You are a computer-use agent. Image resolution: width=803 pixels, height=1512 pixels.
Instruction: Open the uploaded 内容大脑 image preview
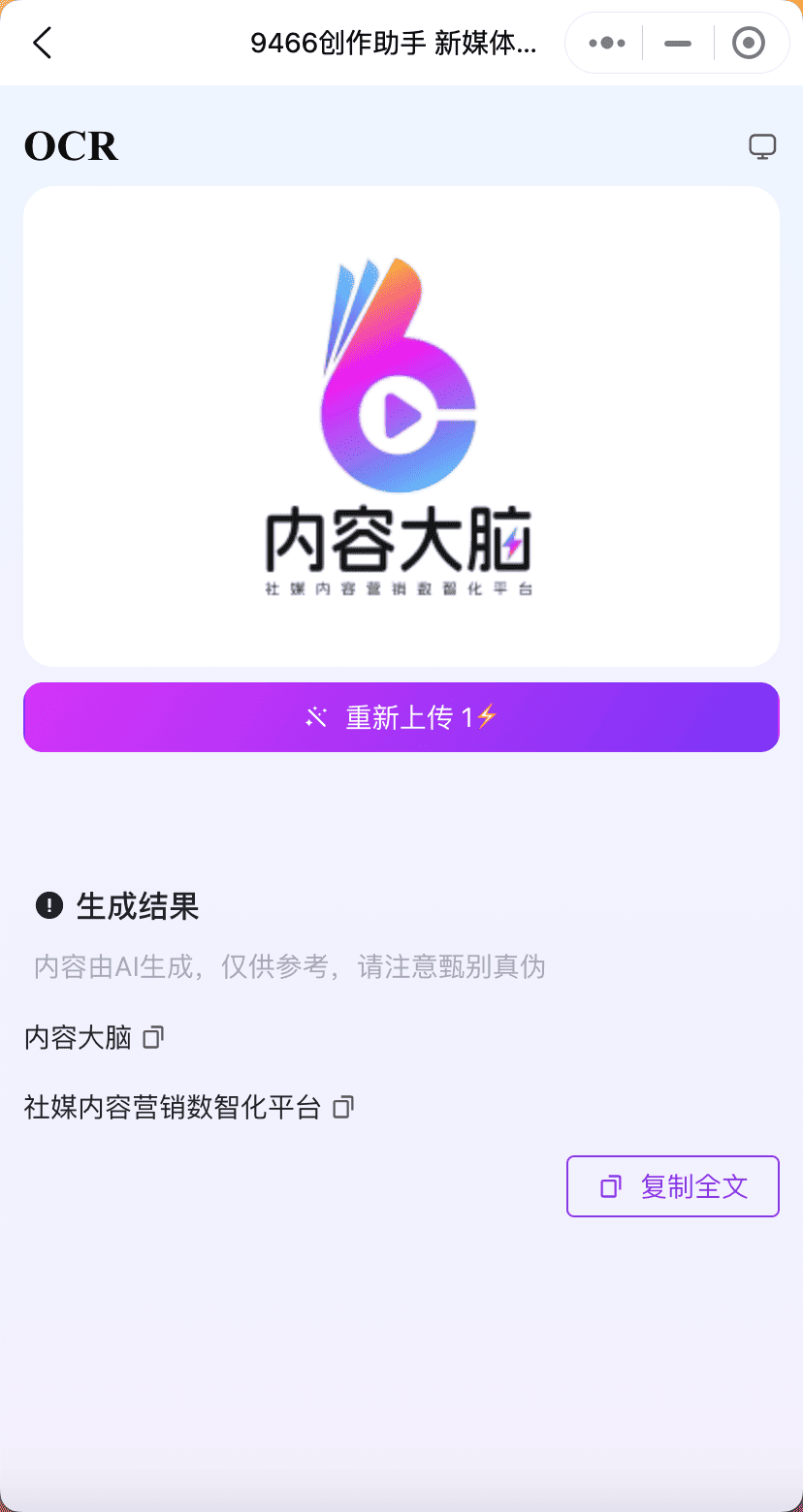401,426
